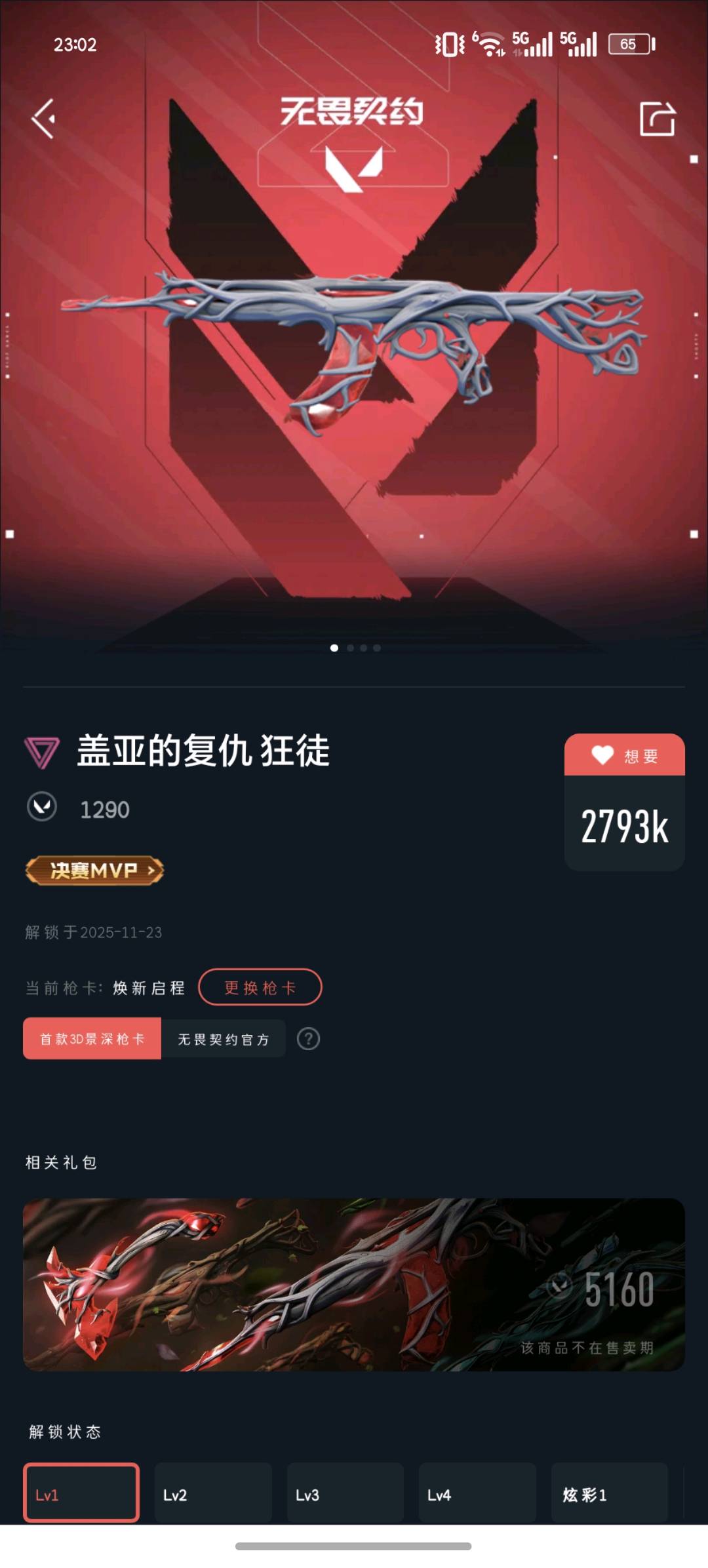Select the Lv1 unlock level
This screenshot has width=708, height=1568.
point(81,1495)
